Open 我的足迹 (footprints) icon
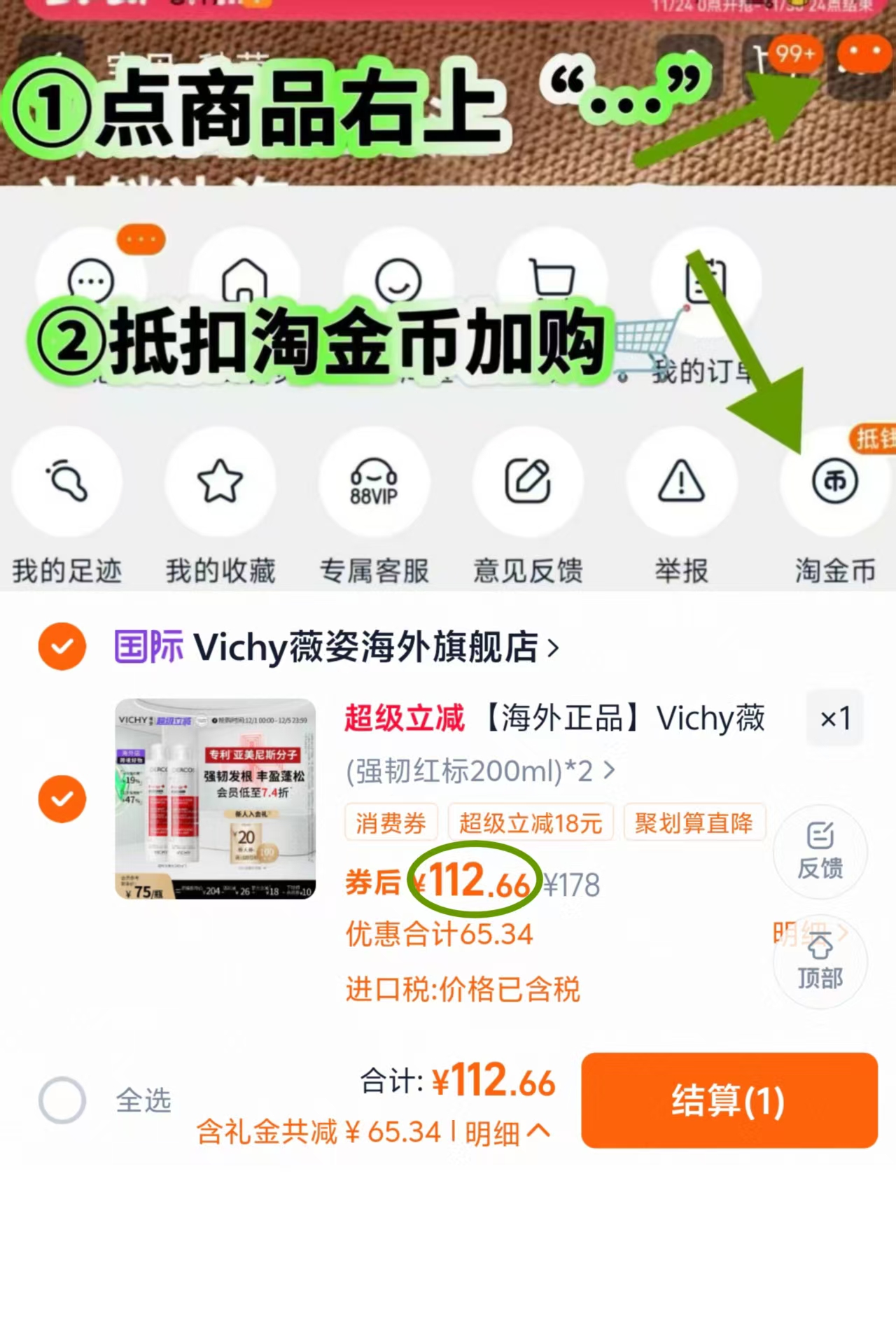 pos(66,483)
